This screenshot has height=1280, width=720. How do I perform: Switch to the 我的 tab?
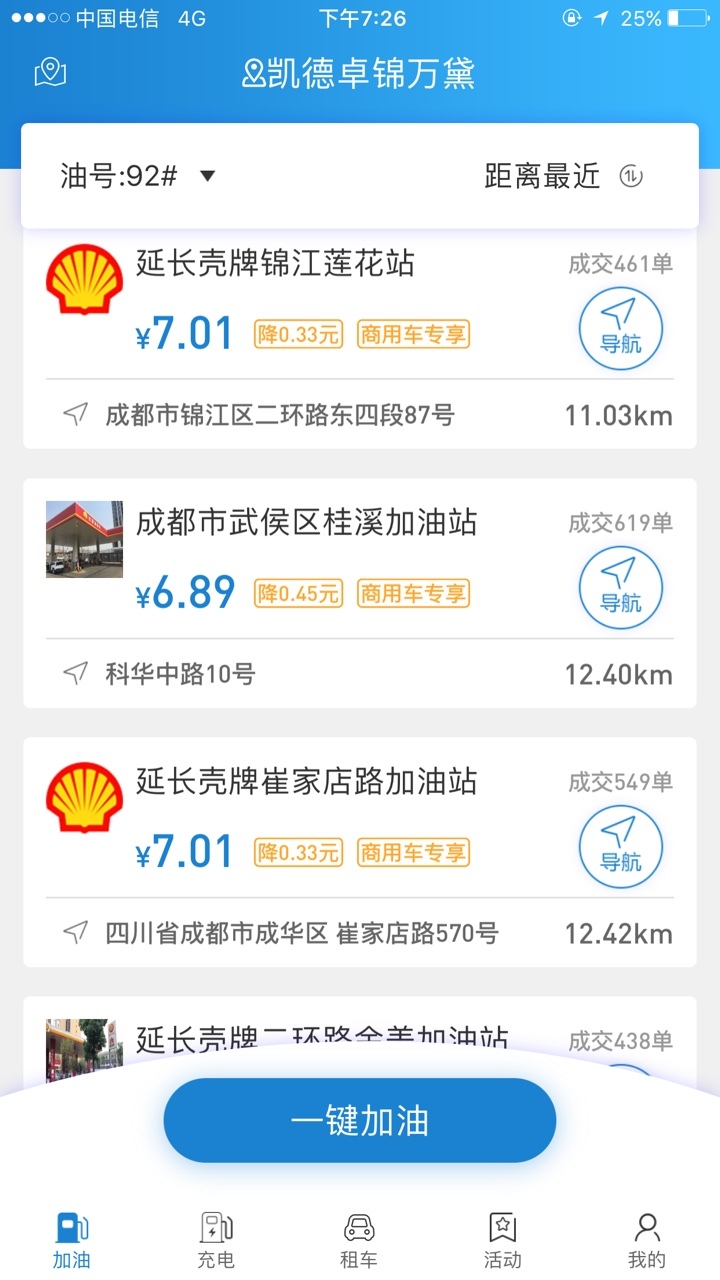647,1240
